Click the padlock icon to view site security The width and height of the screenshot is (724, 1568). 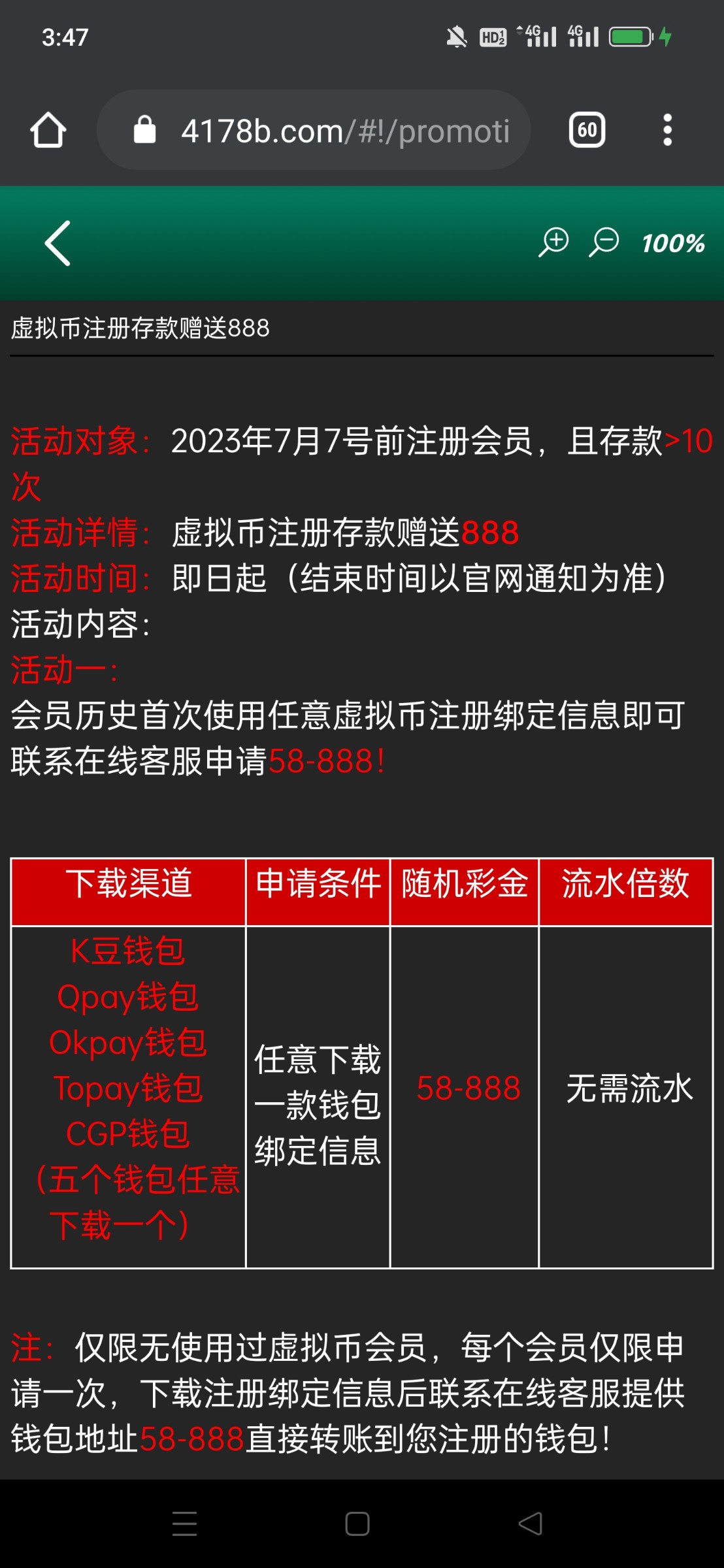click(x=146, y=129)
